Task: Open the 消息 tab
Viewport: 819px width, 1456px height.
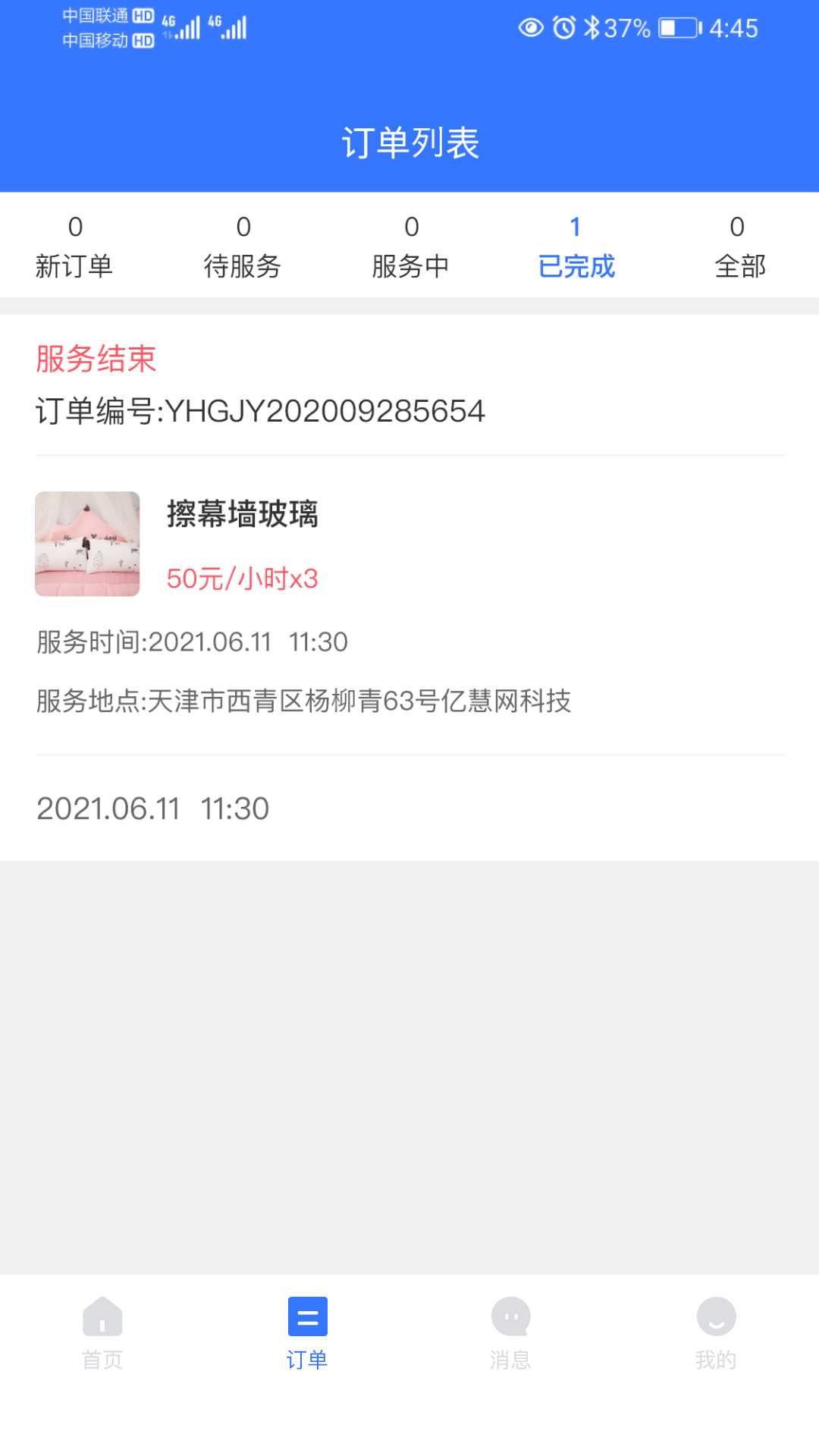Action: point(510,1333)
